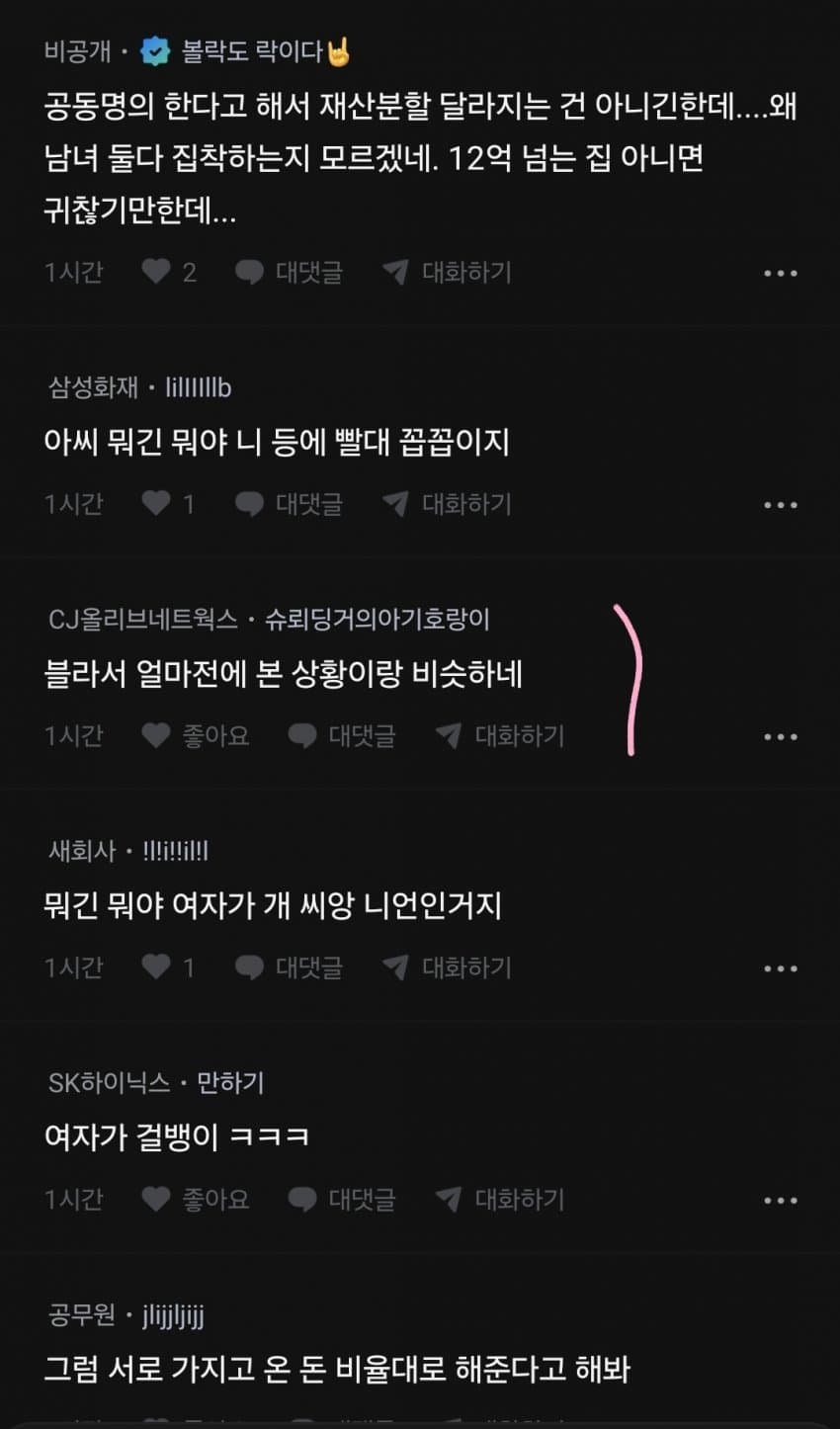Open three-dot menu on CJ올리브네트웍스 comment
The height and width of the screenshot is (1429, 840).
tap(780, 737)
